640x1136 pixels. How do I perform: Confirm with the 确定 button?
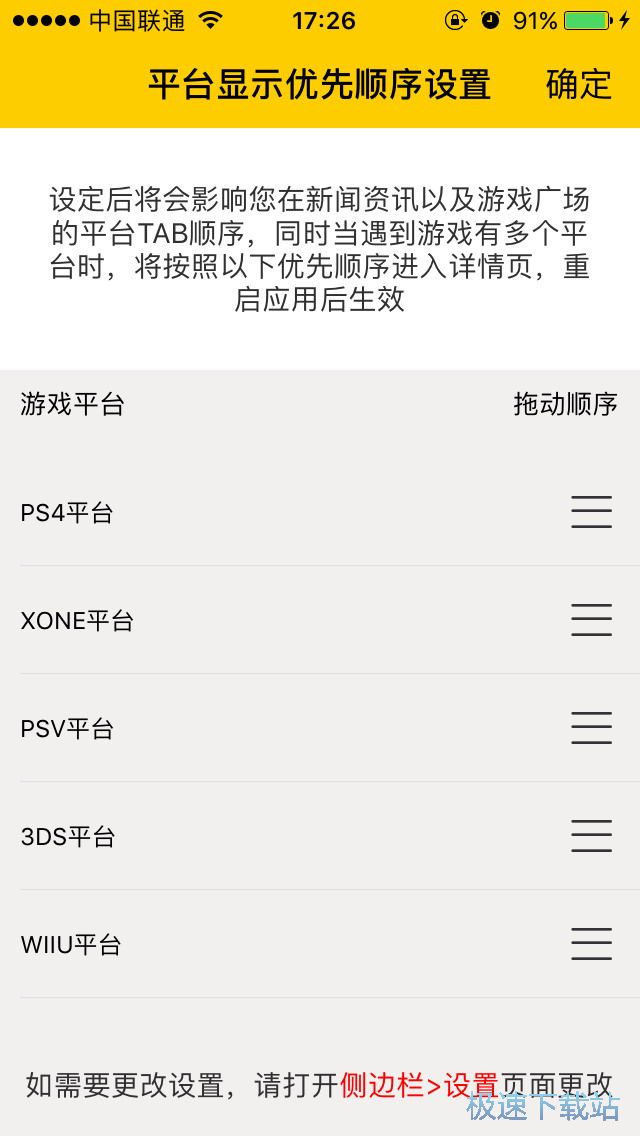tap(578, 85)
